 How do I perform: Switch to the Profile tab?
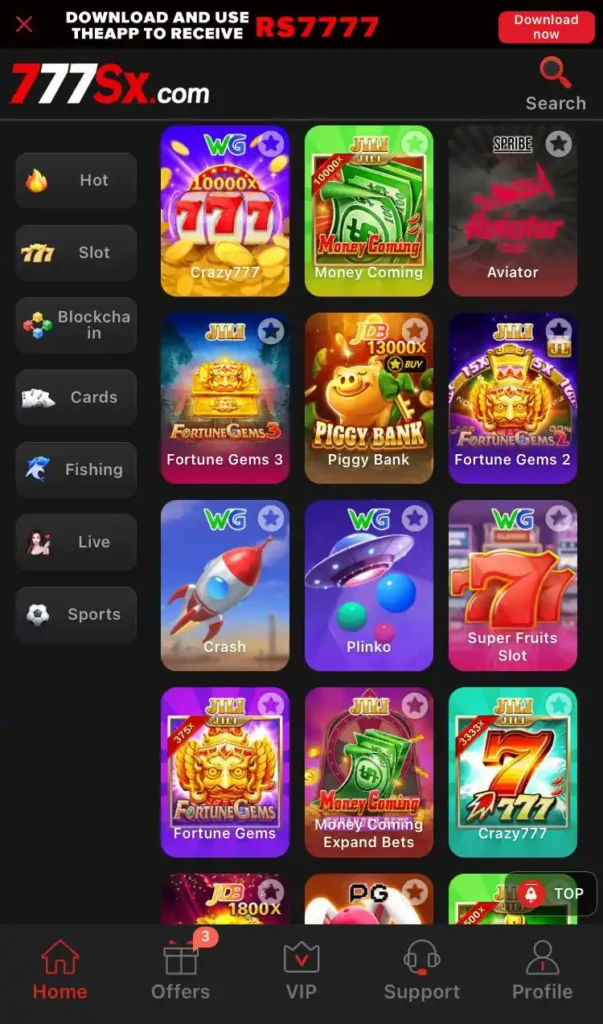tap(542, 972)
